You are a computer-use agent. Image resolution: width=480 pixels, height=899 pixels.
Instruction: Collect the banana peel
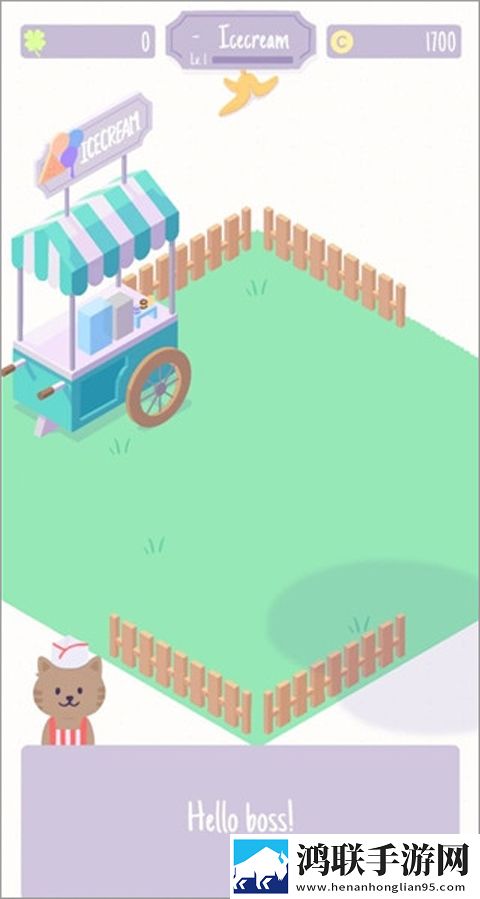point(249,92)
